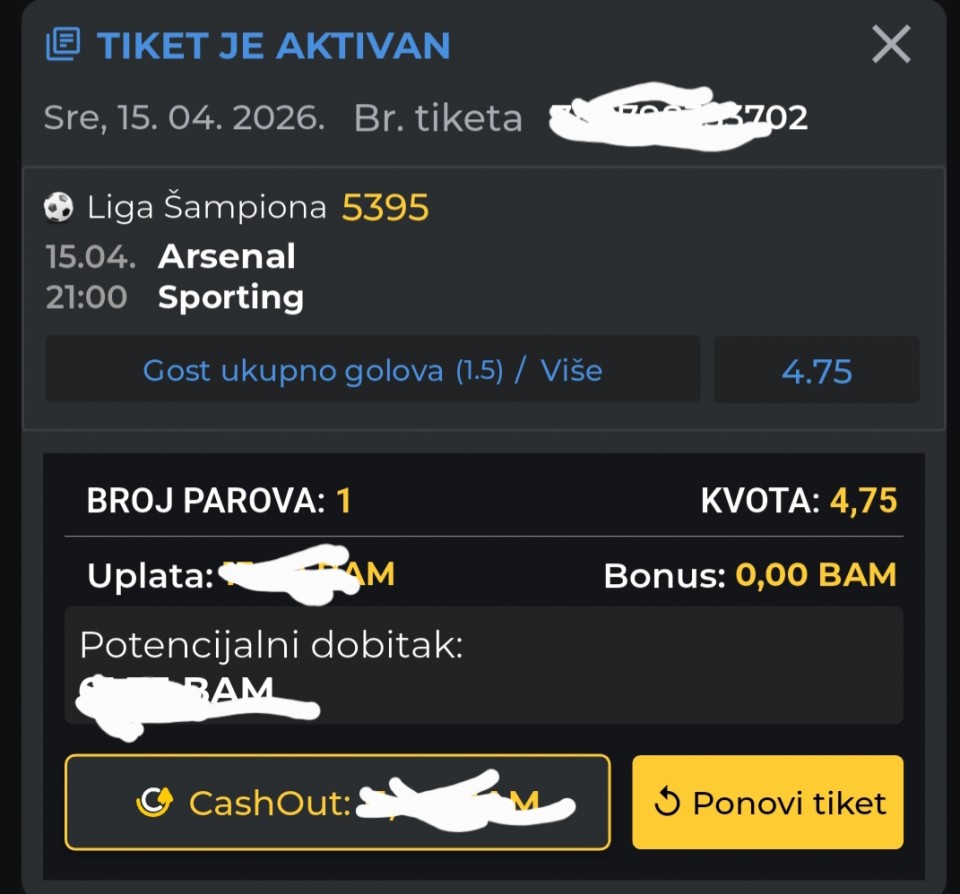Close the active ticket dialog
This screenshot has width=960, height=894.
pos(890,45)
